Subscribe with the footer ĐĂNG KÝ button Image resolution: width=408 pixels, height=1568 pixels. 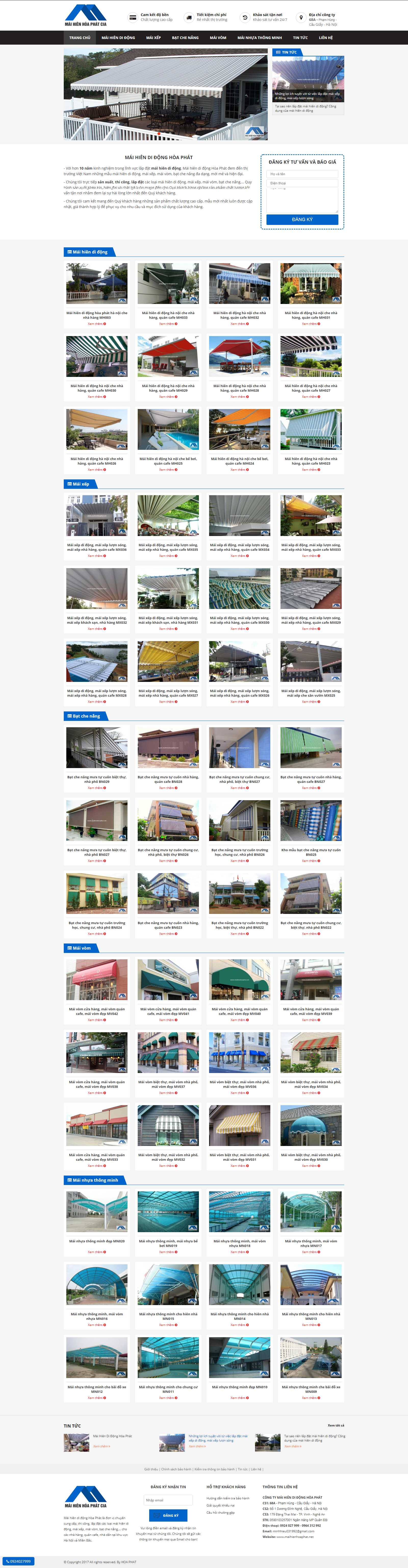point(169,1515)
